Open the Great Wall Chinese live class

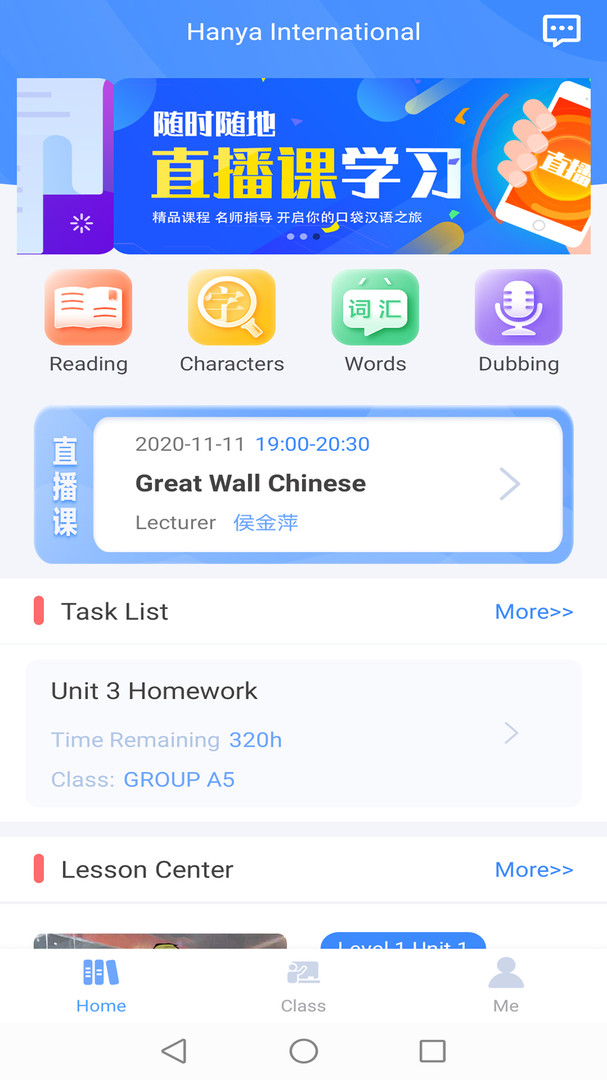(x=328, y=484)
